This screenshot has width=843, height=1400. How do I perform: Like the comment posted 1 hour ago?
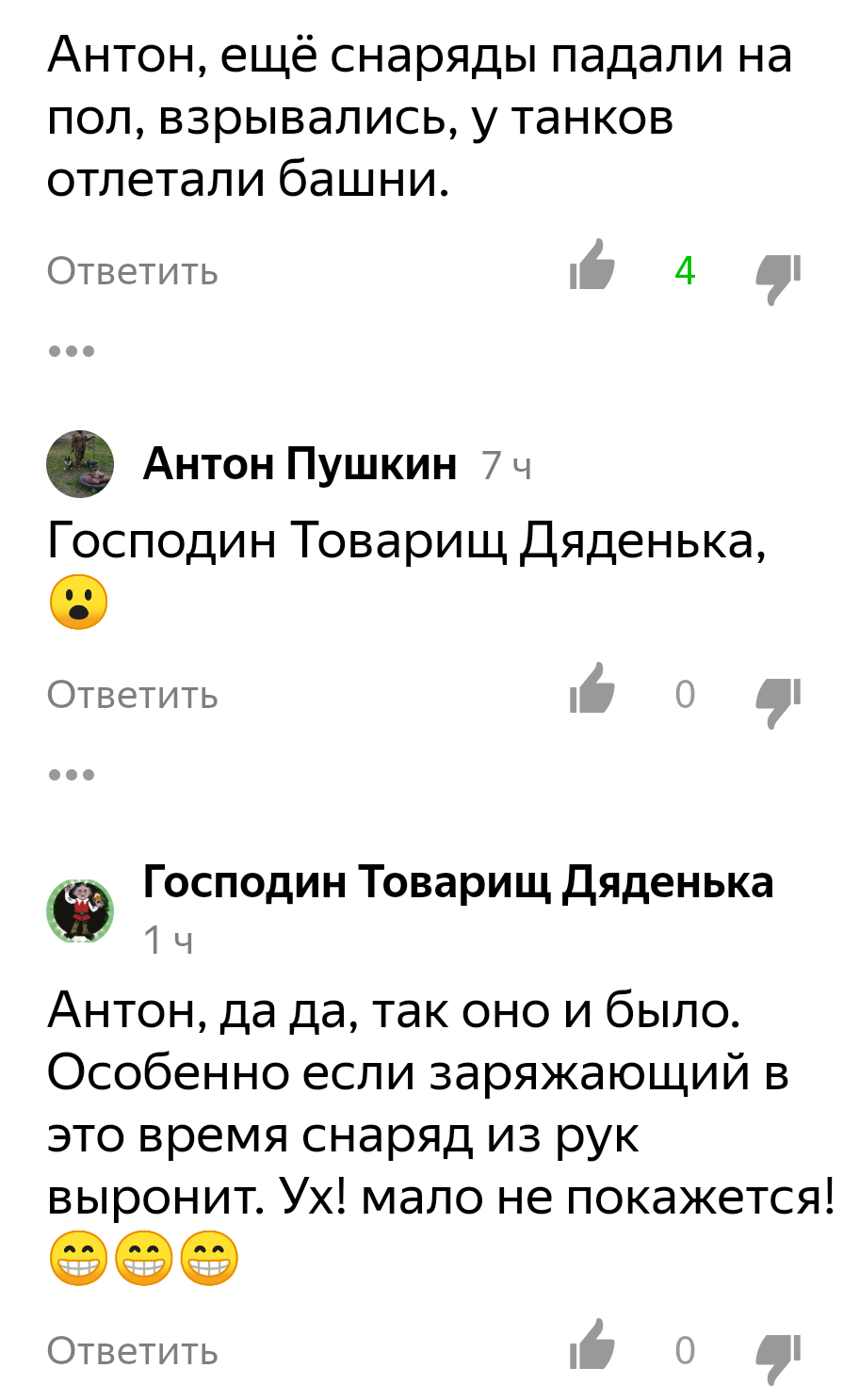coord(592,1344)
